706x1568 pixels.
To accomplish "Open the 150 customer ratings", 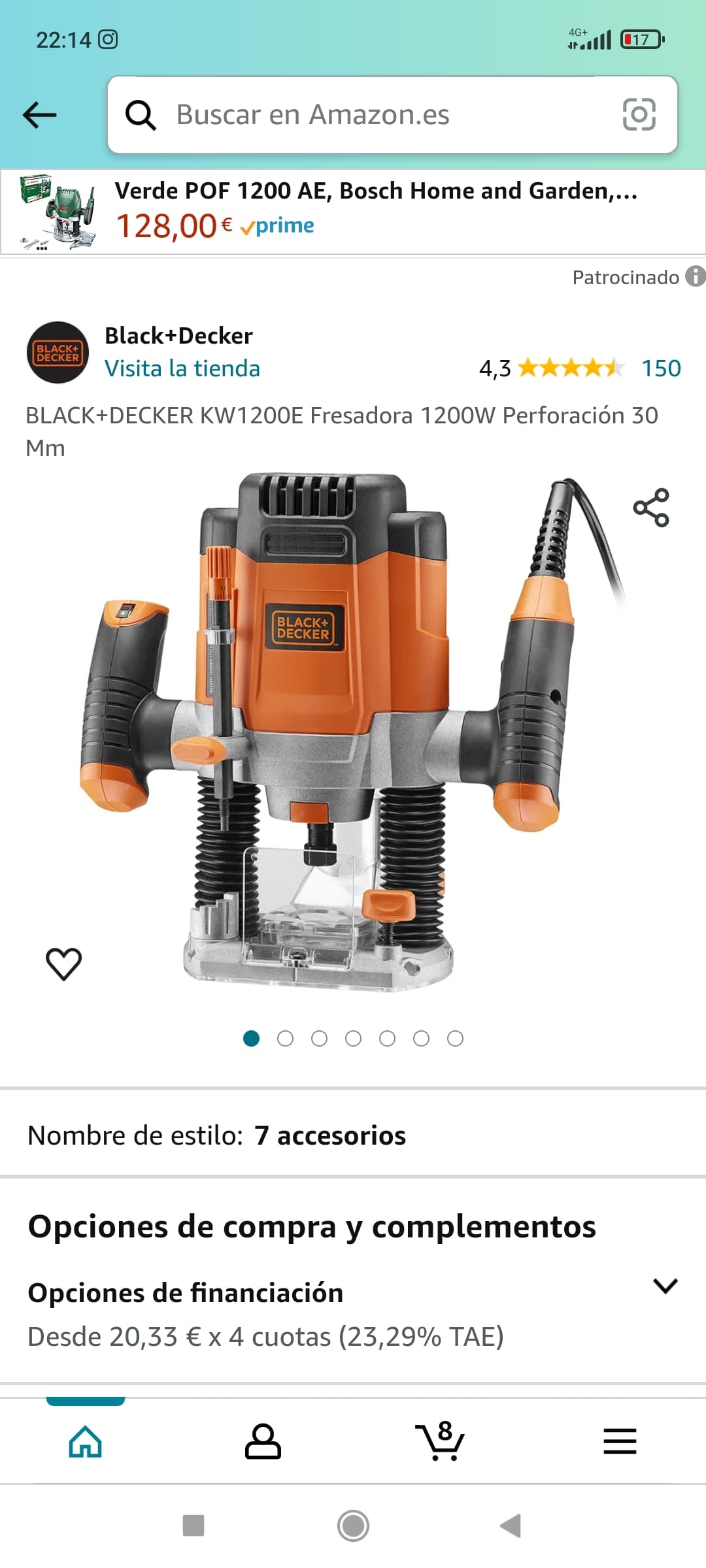I will 661,368.
